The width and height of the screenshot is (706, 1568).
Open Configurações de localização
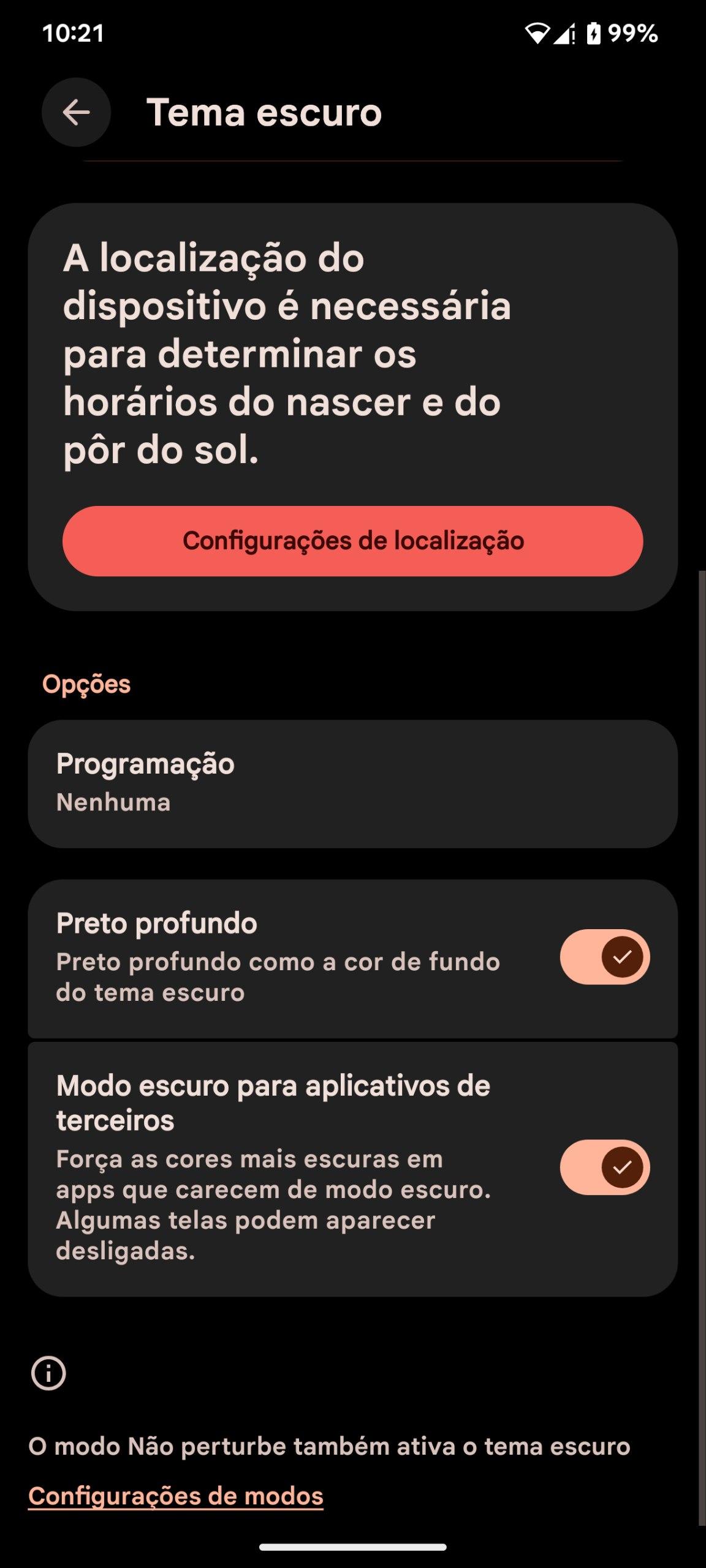point(352,541)
